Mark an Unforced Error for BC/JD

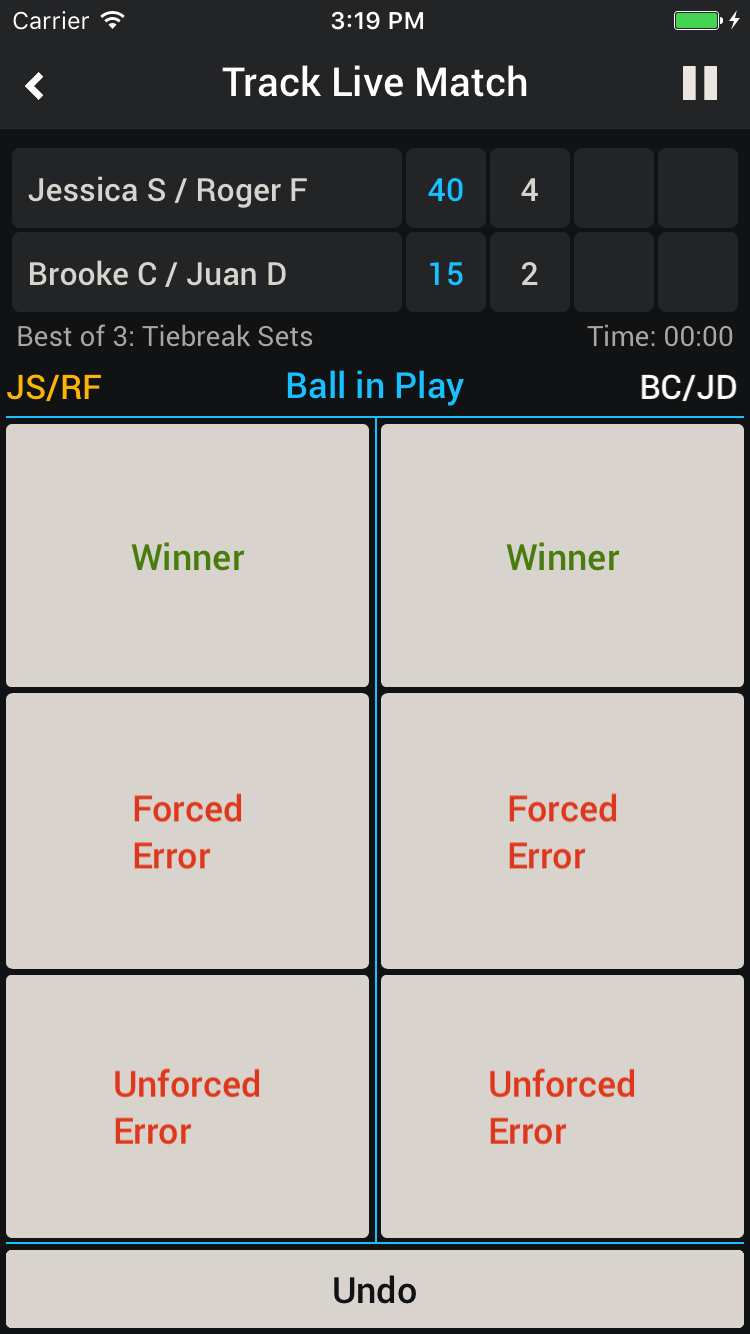pos(562,1106)
